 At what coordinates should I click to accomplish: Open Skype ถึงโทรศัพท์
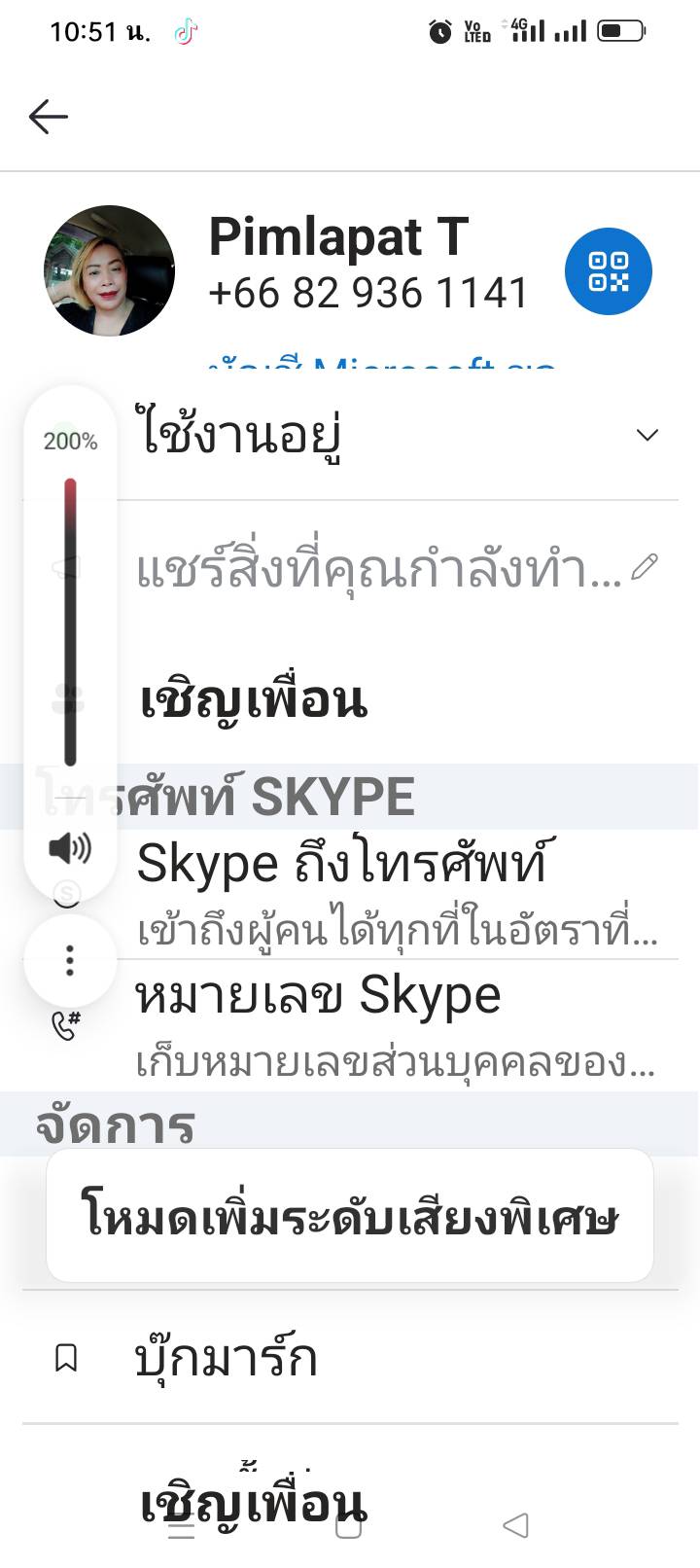[399, 893]
